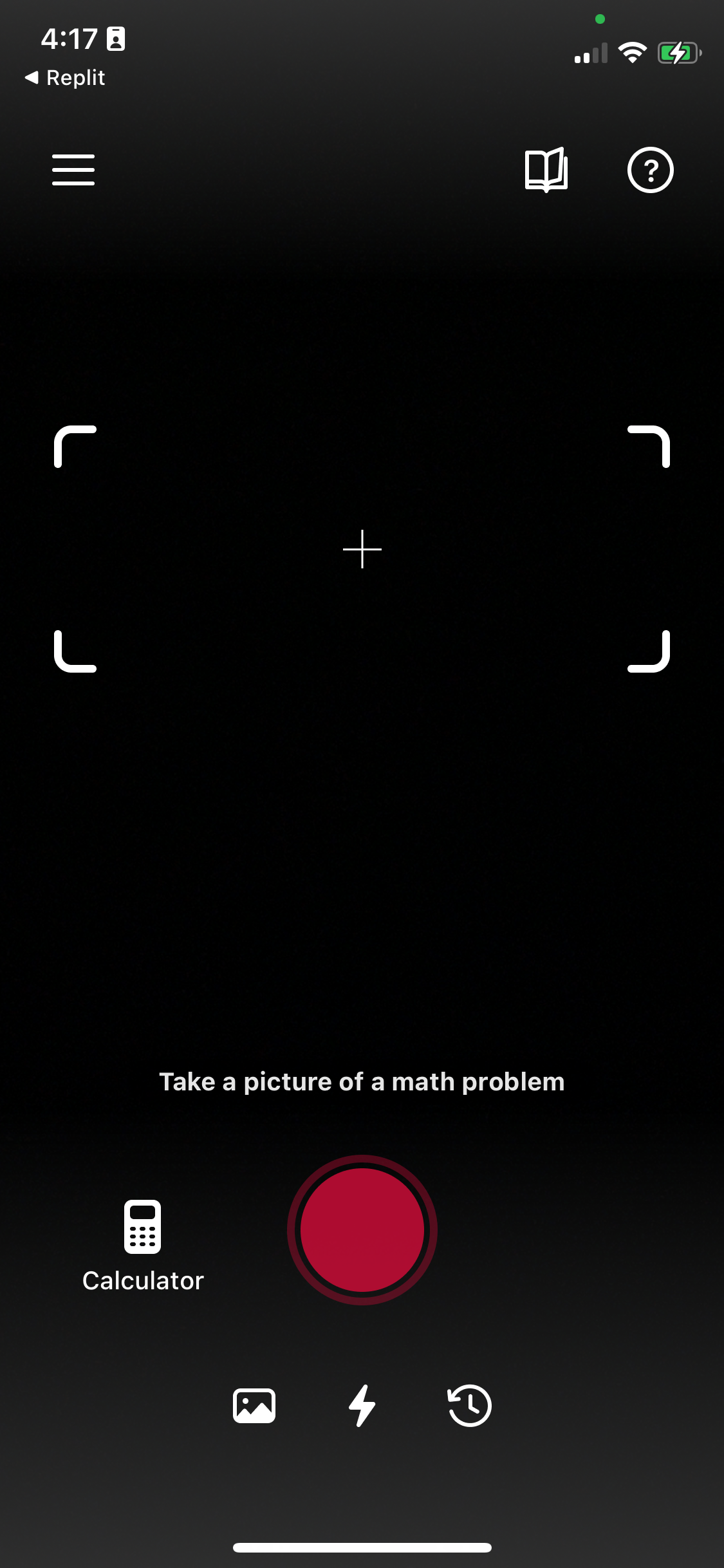724x1568 pixels.
Task: Tap the bottom-left scan frame corner
Action: (x=75, y=652)
